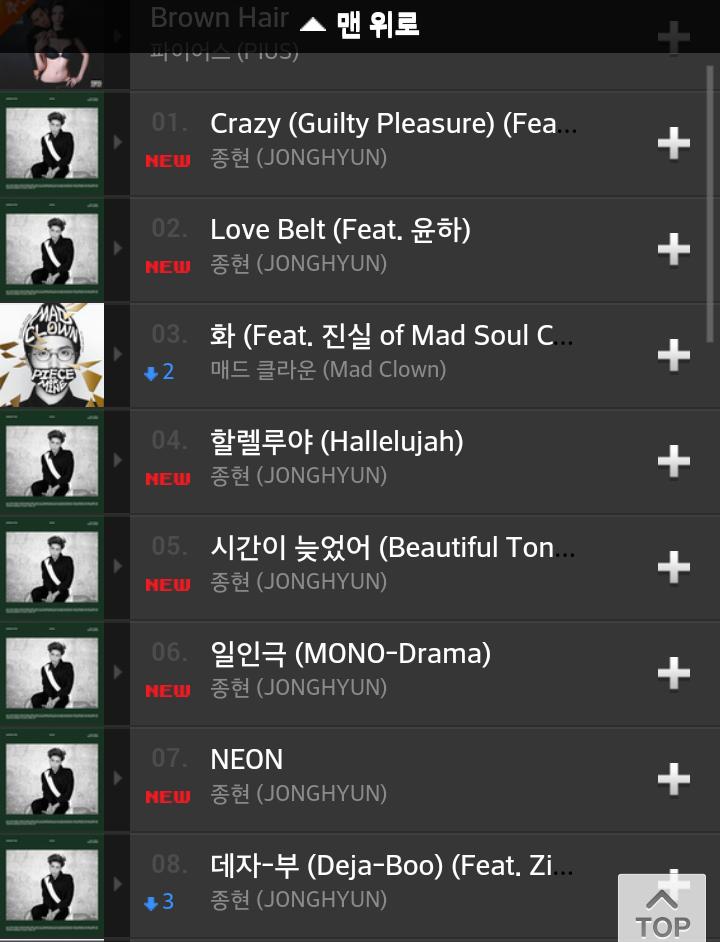The height and width of the screenshot is (942, 720).
Task: Add NEON to playlist via plus
Action: pos(673,779)
